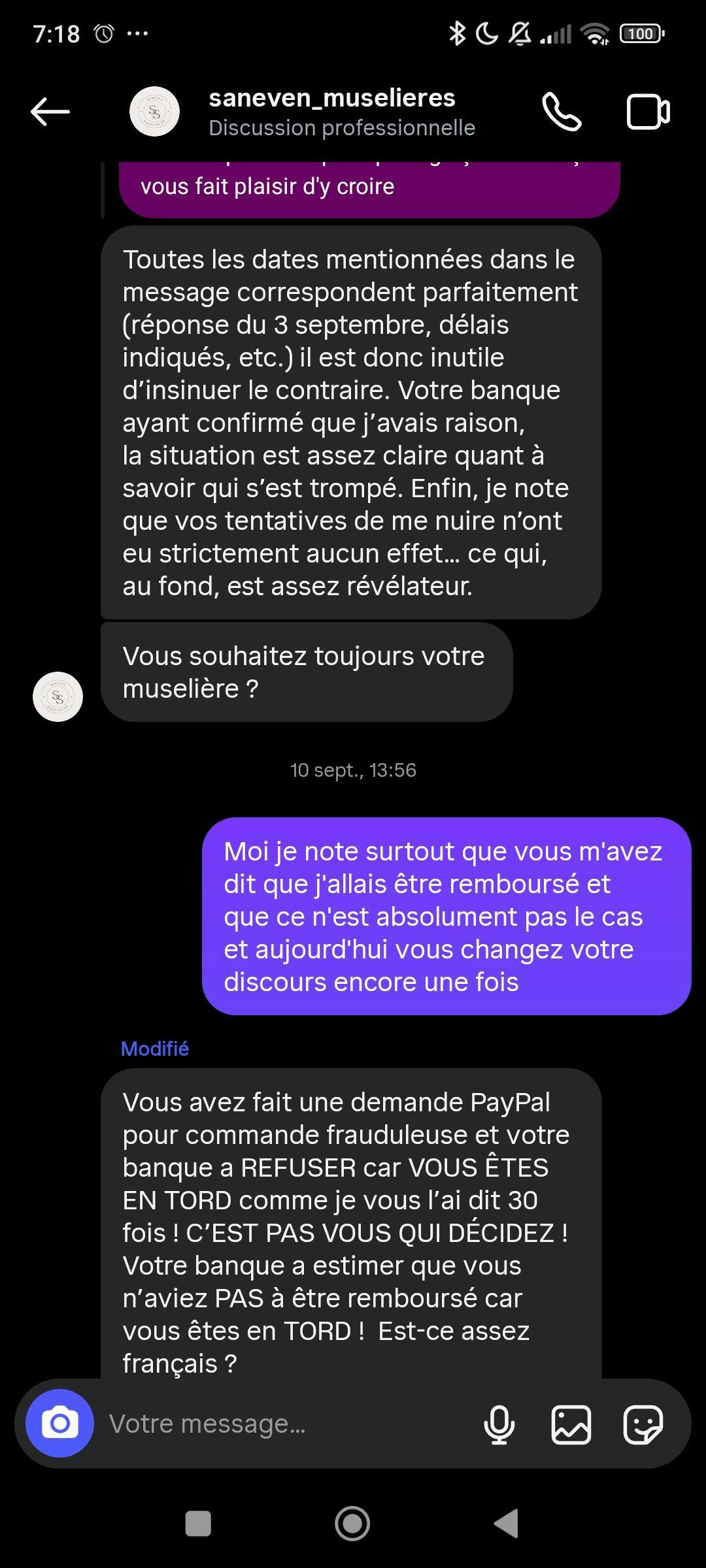The width and height of the screenshot is (706, 1568).
Task: Open saneven_muselieres profile from the header name
Action: tap(331, 99)
